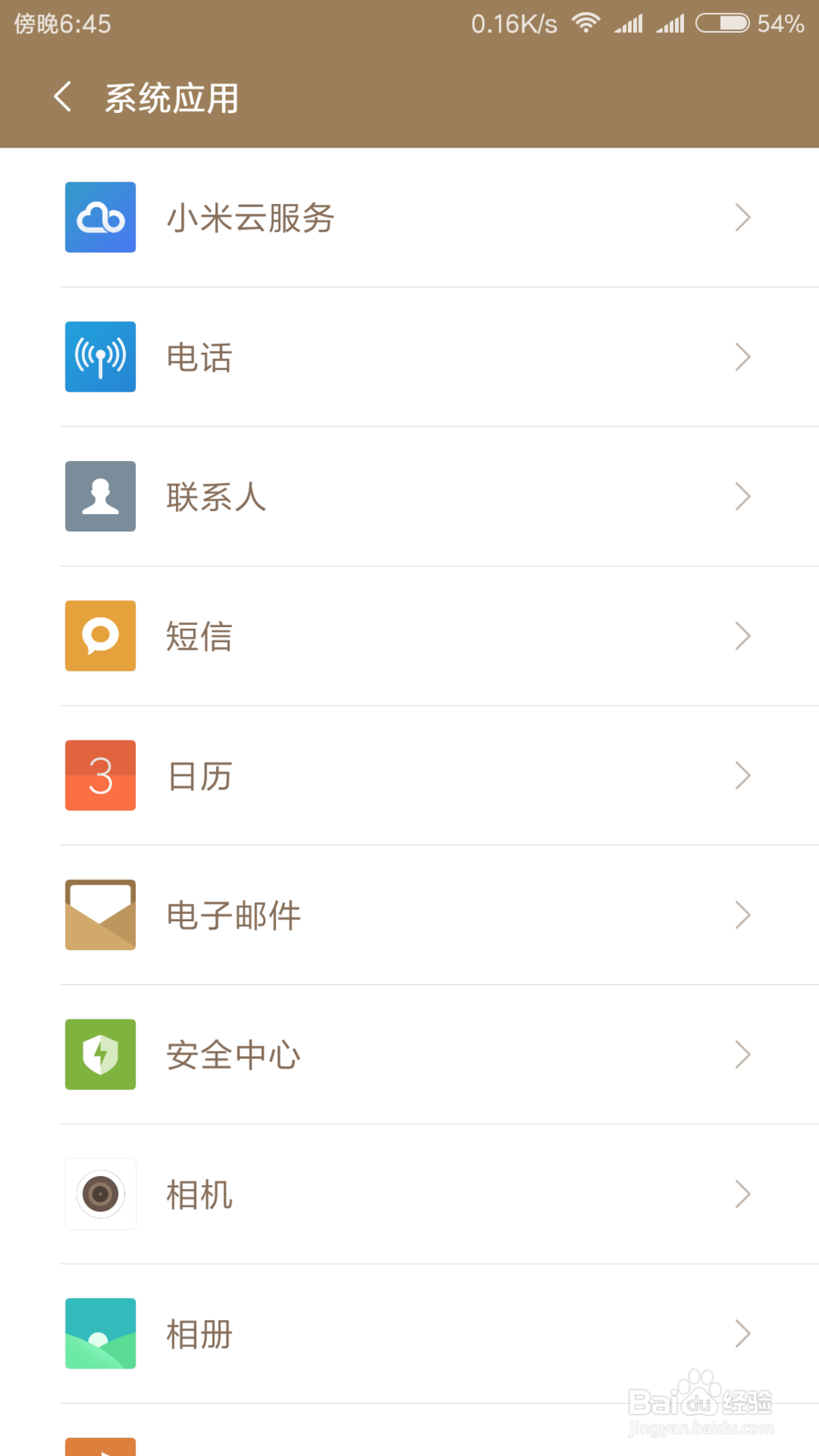This screenshot has width=819, height=1456.
Task: Tap the 电子邮件 envelope icon
Action: [100, 915]
